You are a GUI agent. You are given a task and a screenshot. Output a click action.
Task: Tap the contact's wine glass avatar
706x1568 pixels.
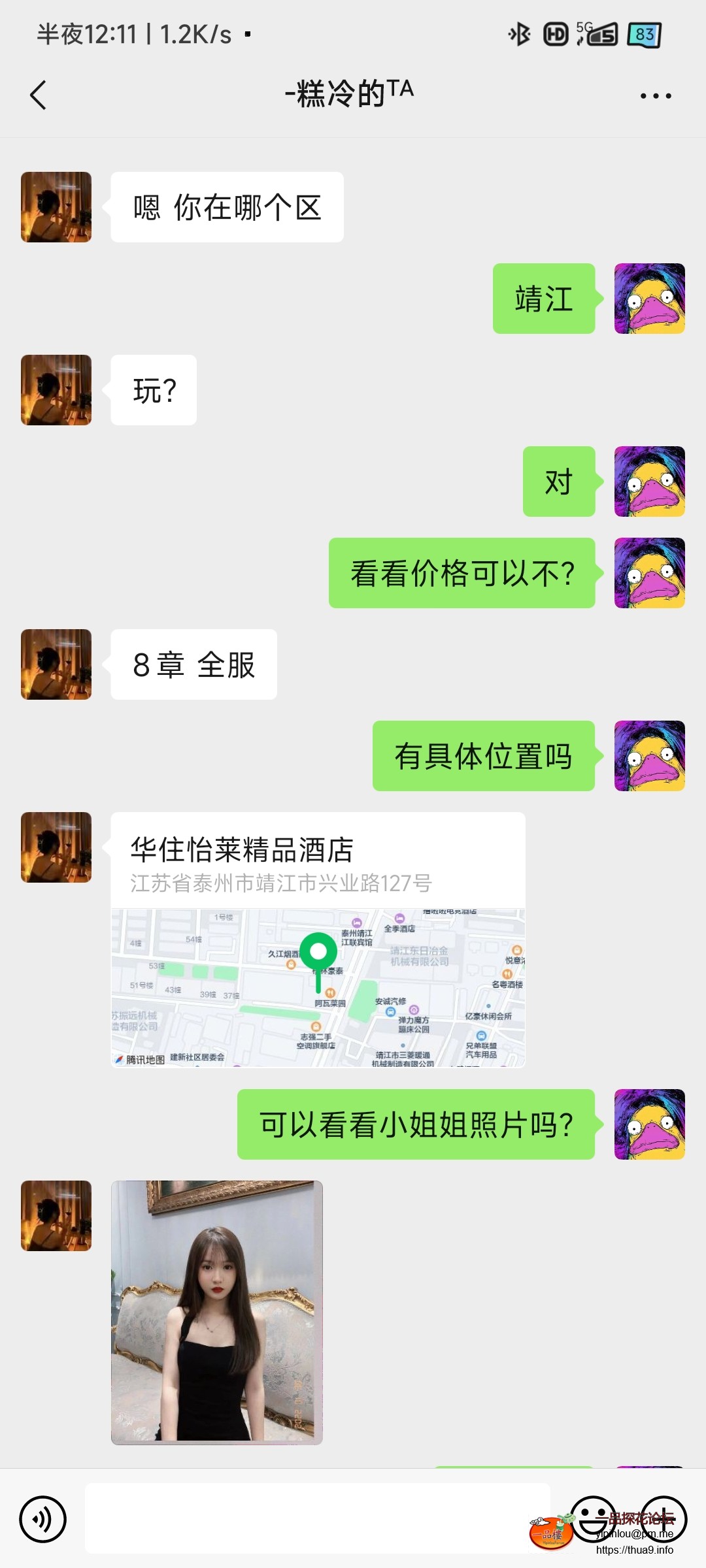pos(56,207)
